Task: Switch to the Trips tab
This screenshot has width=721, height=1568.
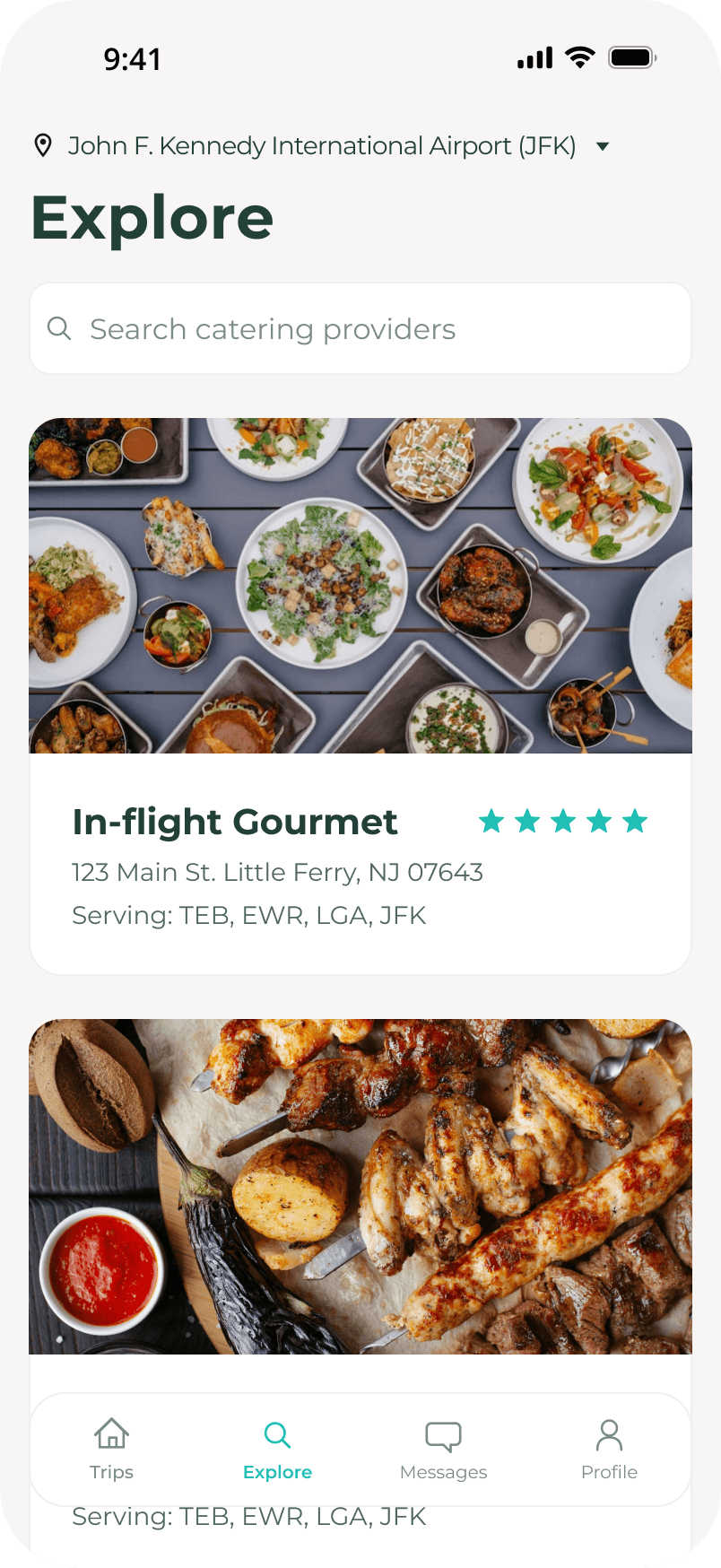Action: click(x=112, y=1448)
